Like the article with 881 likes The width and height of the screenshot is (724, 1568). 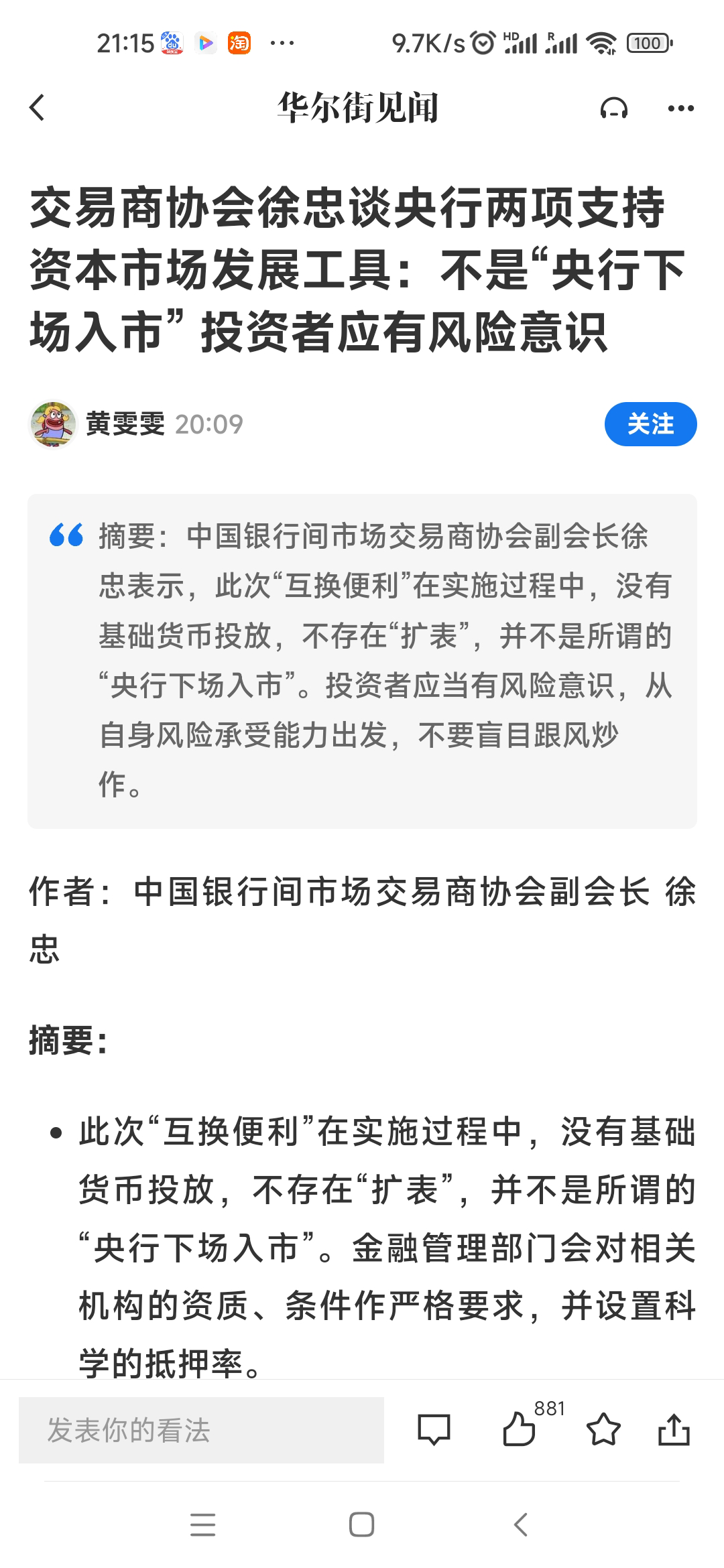520,1431
